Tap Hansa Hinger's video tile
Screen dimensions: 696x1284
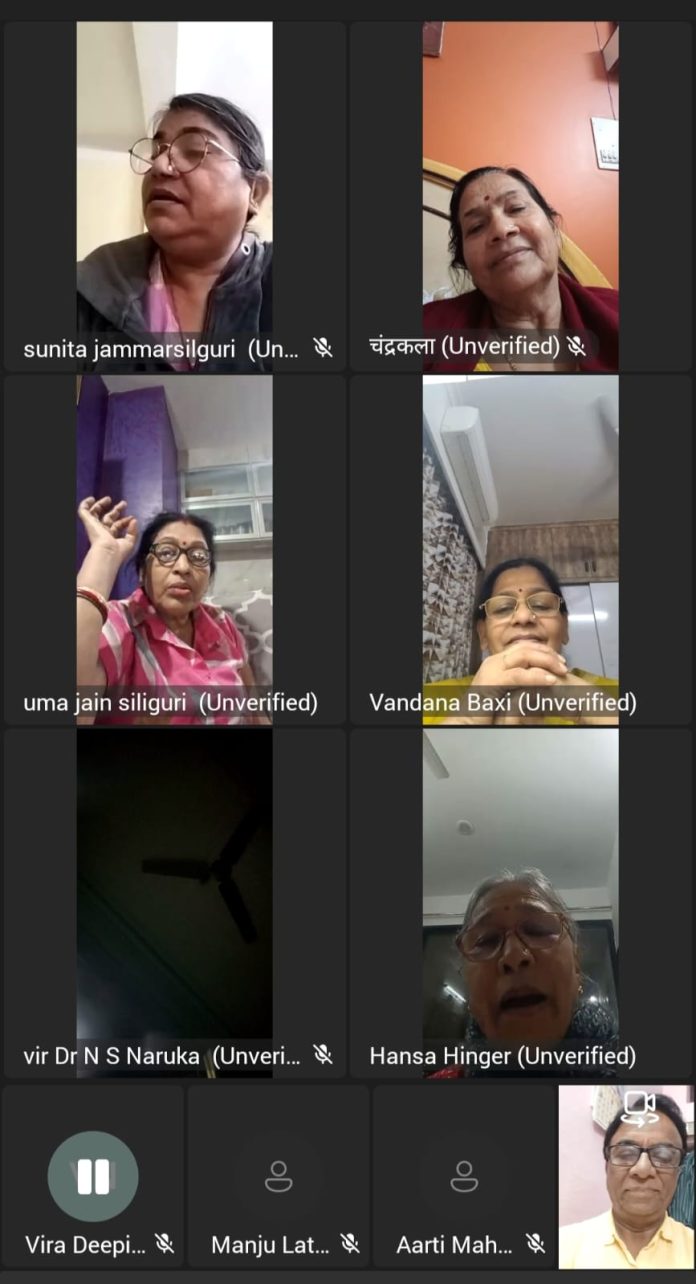520,900
